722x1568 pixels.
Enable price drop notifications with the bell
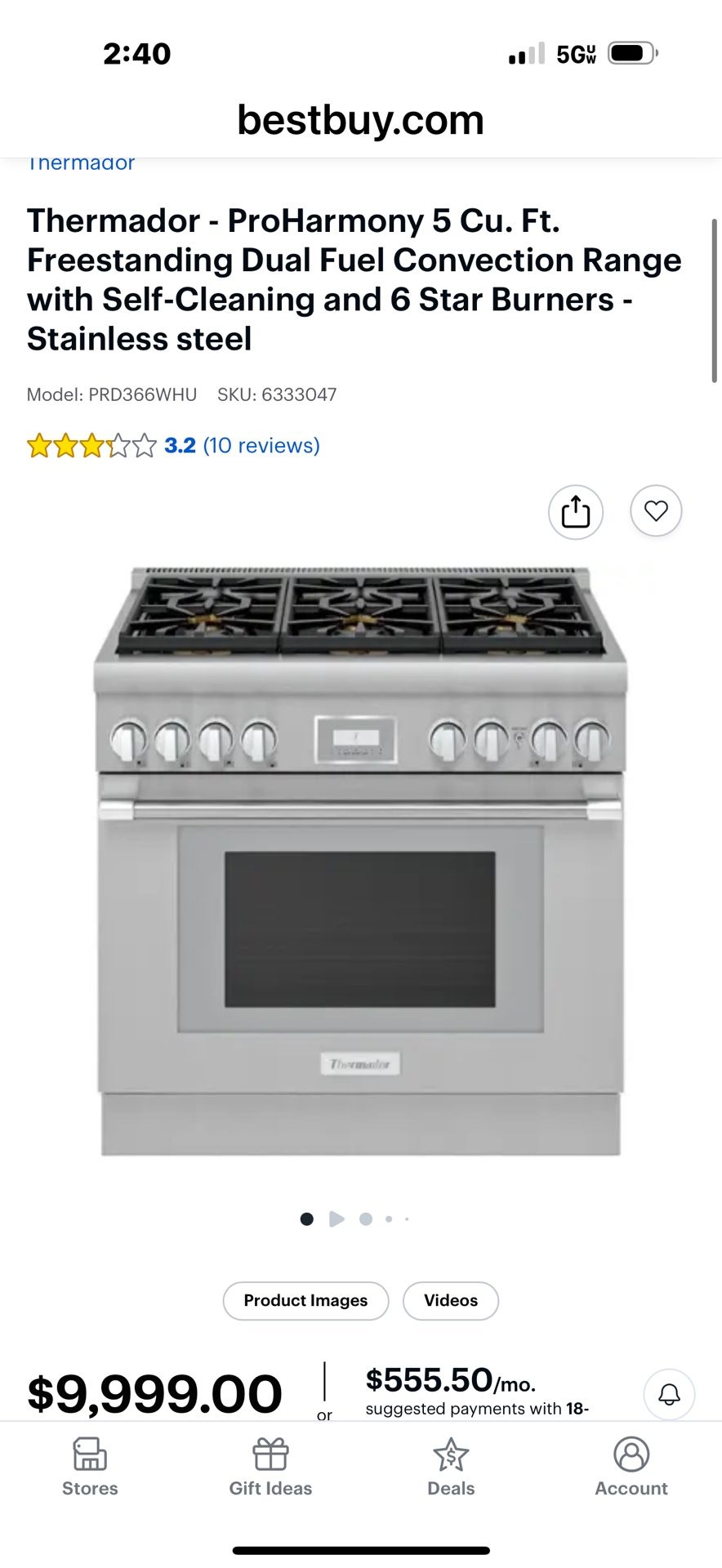coord(669,1394)
